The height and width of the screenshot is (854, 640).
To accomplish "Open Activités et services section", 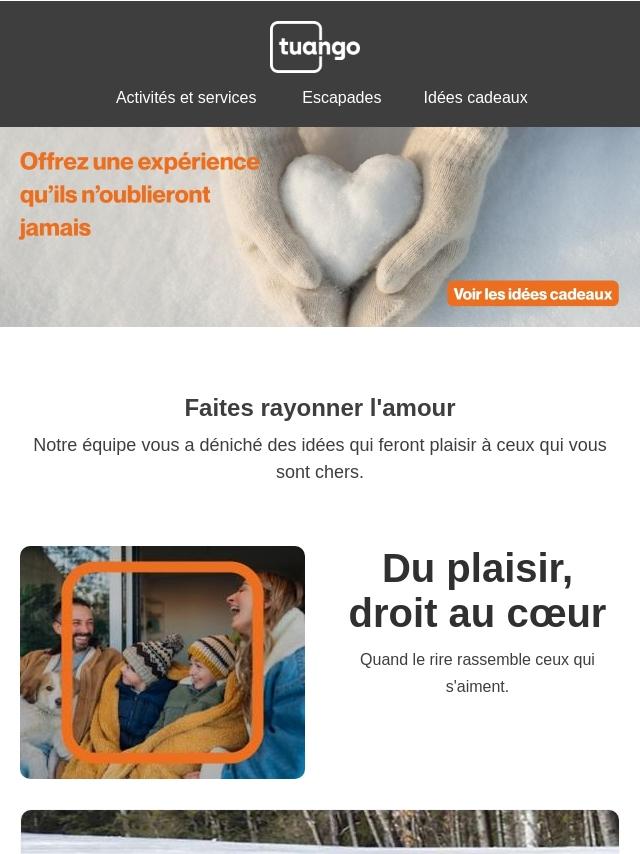I will coord(186,98).
